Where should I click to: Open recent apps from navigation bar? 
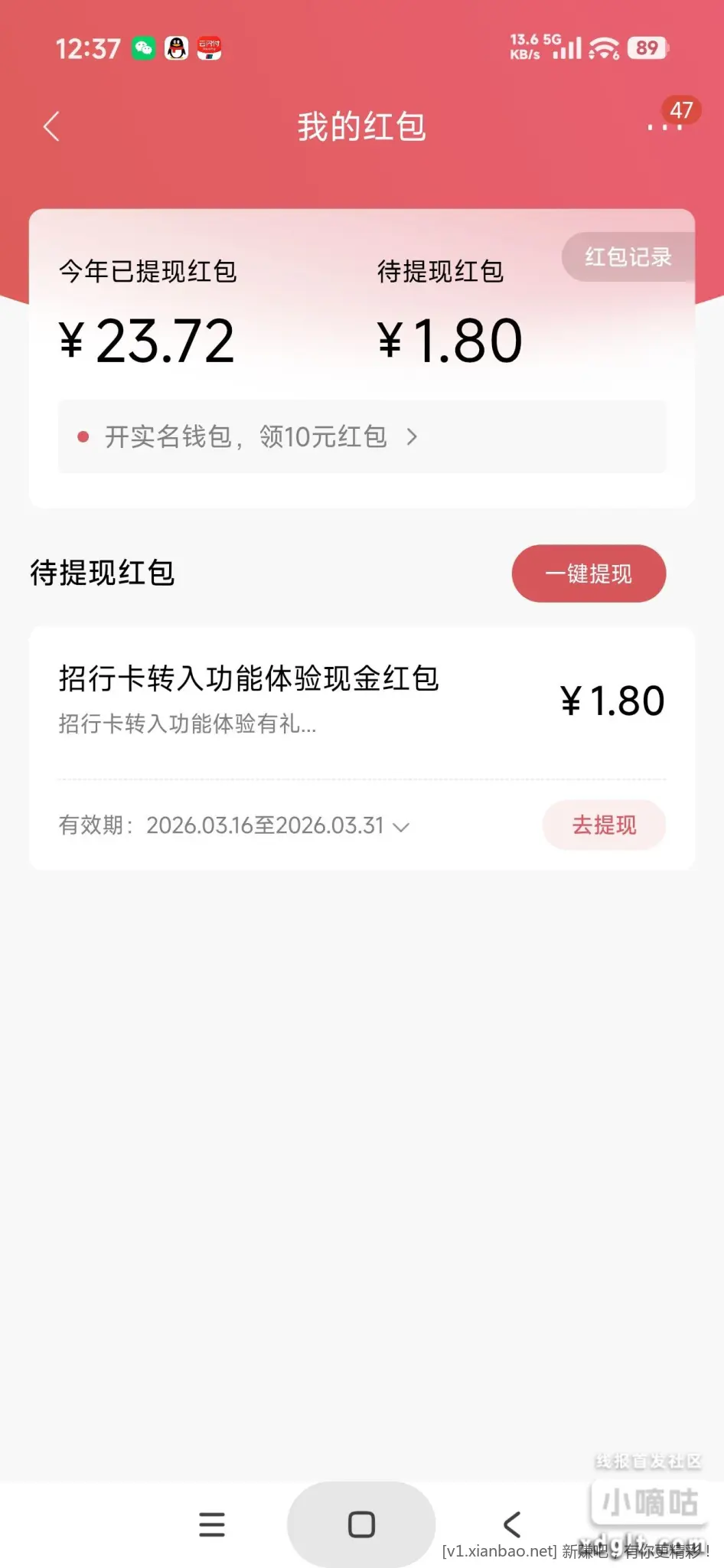(212, 1524)
